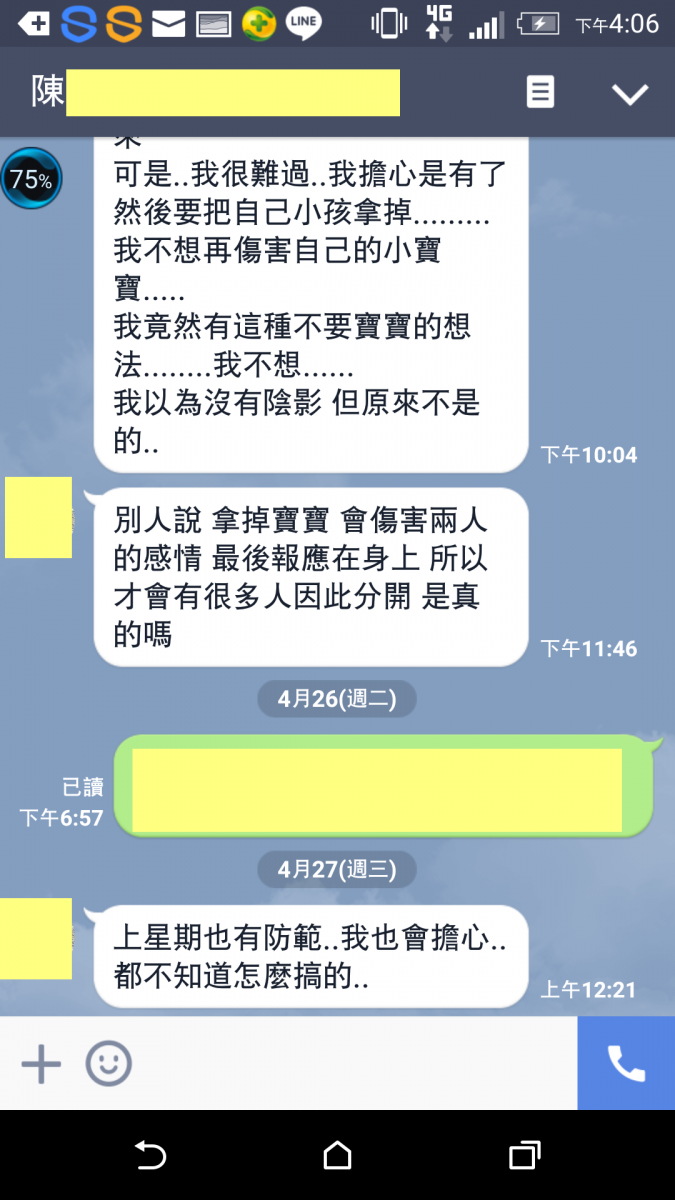675x1200 pixels.
Task: Open recent apps from navigation bar
Action: point(524,1155)
